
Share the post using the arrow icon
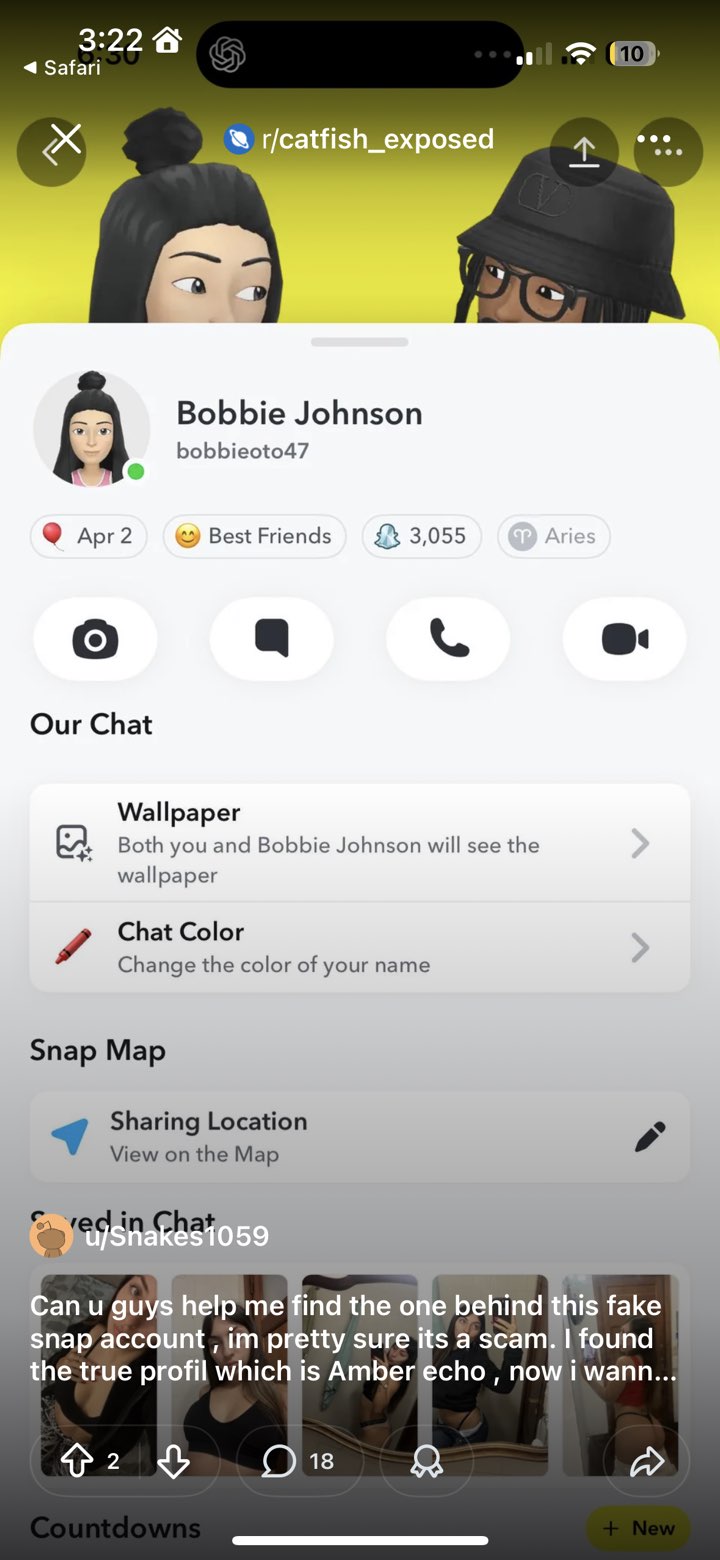pos(647,1462)
